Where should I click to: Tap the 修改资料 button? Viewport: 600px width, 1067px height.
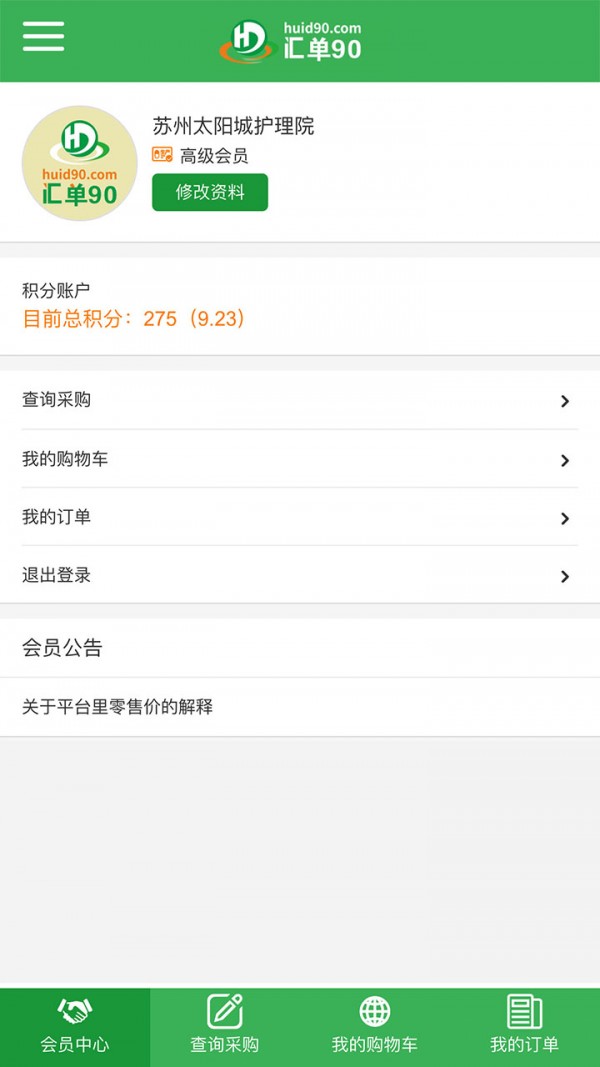pos(210,192)
